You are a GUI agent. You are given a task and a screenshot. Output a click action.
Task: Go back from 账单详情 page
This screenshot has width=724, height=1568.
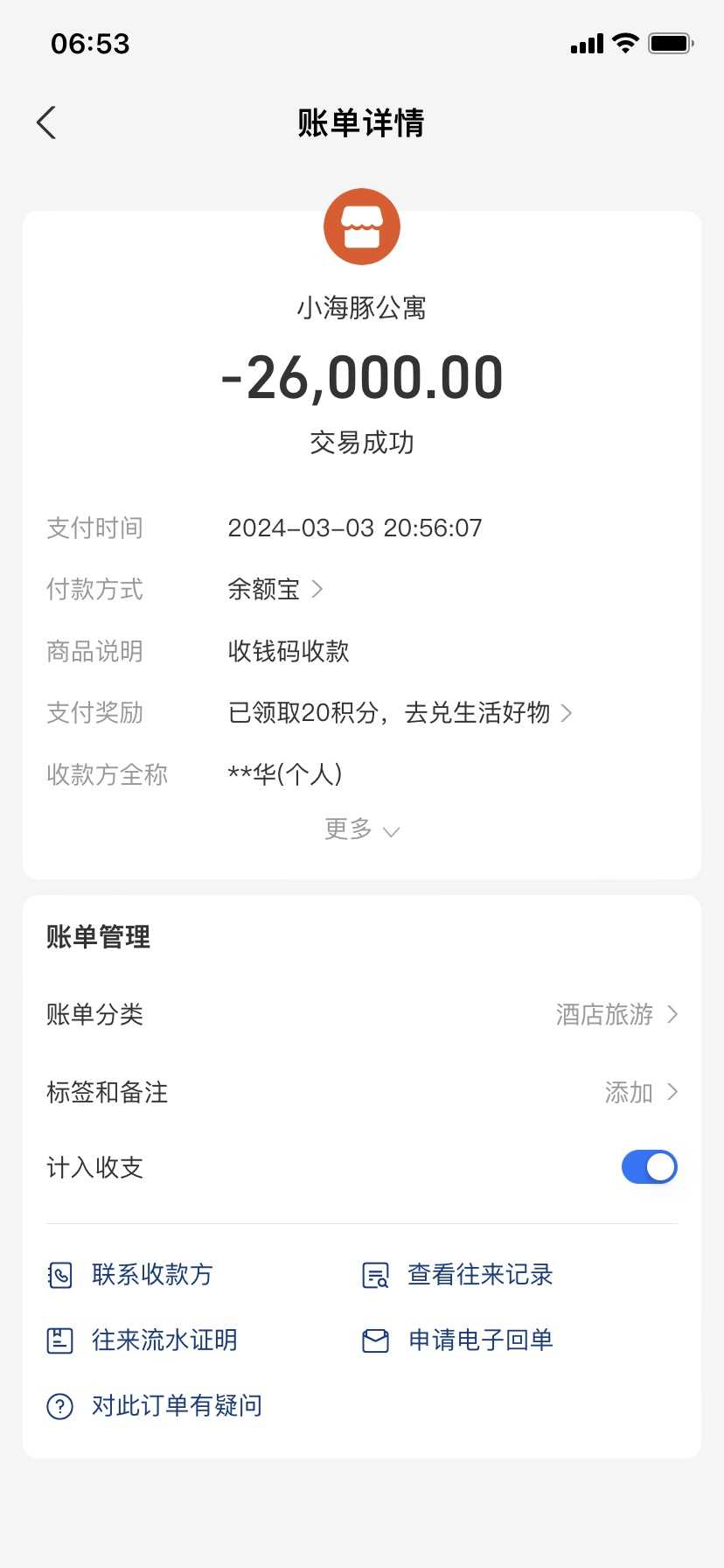[x=47, y=123]
